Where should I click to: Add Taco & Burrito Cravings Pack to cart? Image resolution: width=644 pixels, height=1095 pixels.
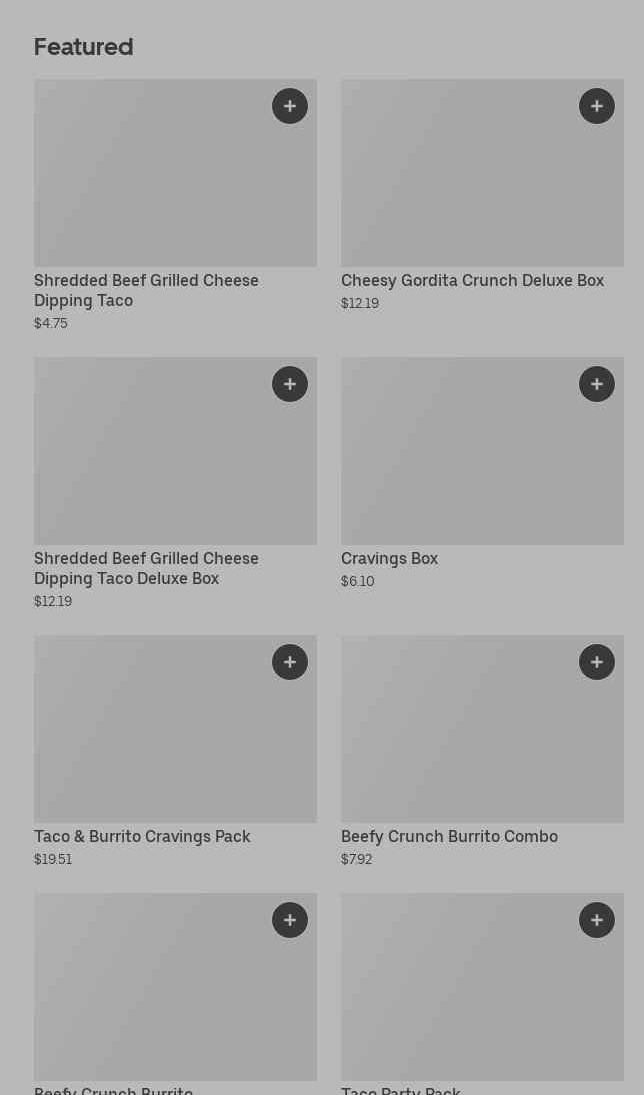(290, 662)
